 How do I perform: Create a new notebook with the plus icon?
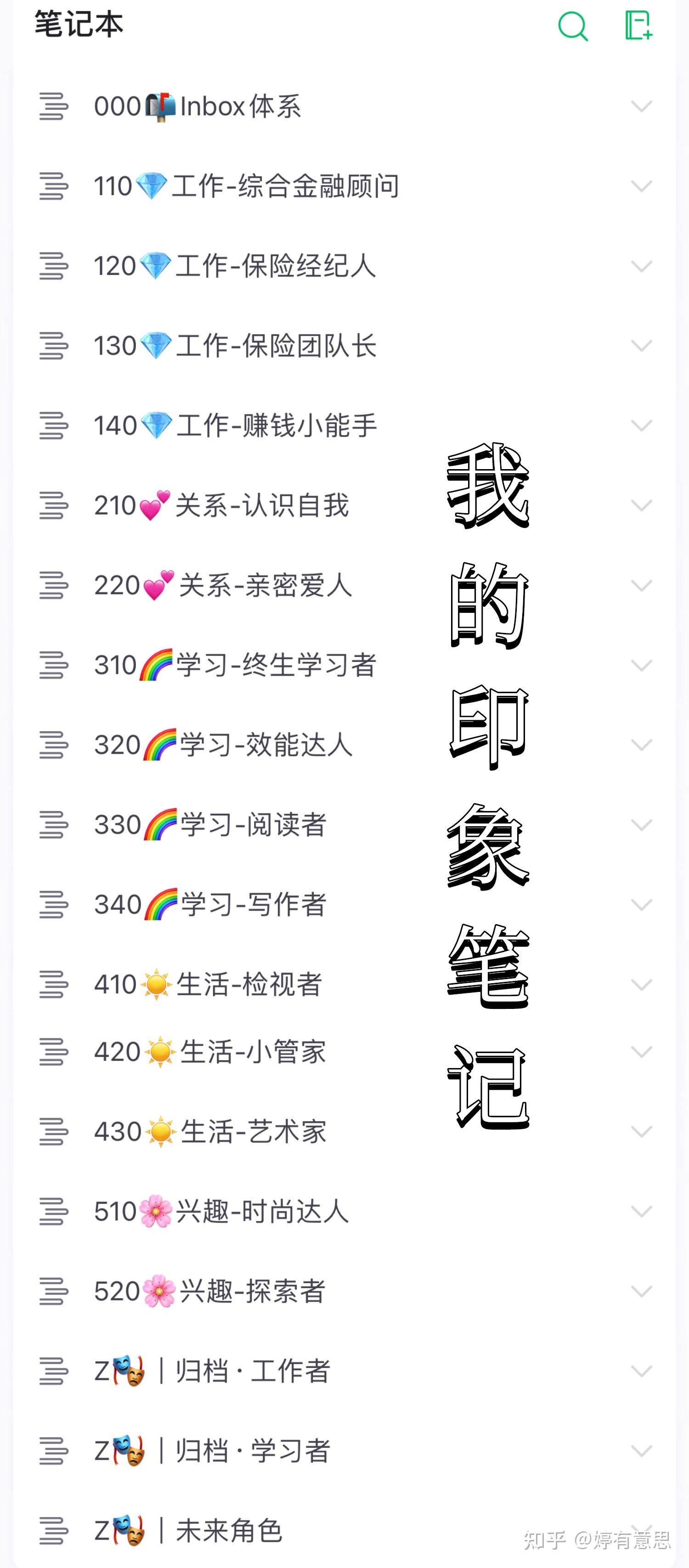pyautogui.click(x=638, y=26)
